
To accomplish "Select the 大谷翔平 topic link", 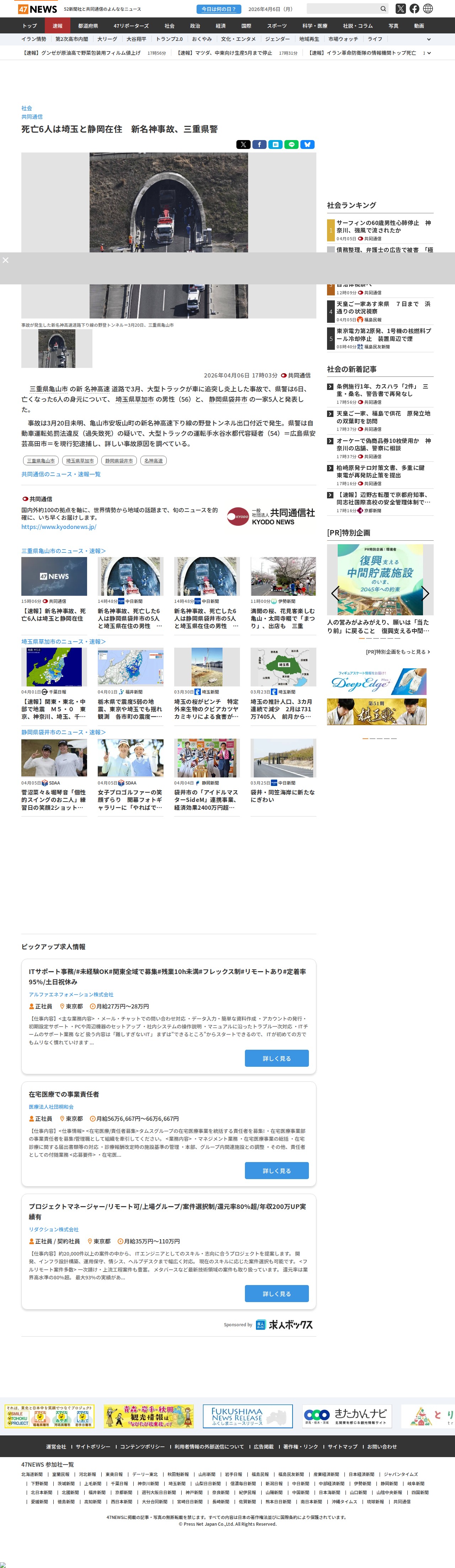I will (136, 39).
